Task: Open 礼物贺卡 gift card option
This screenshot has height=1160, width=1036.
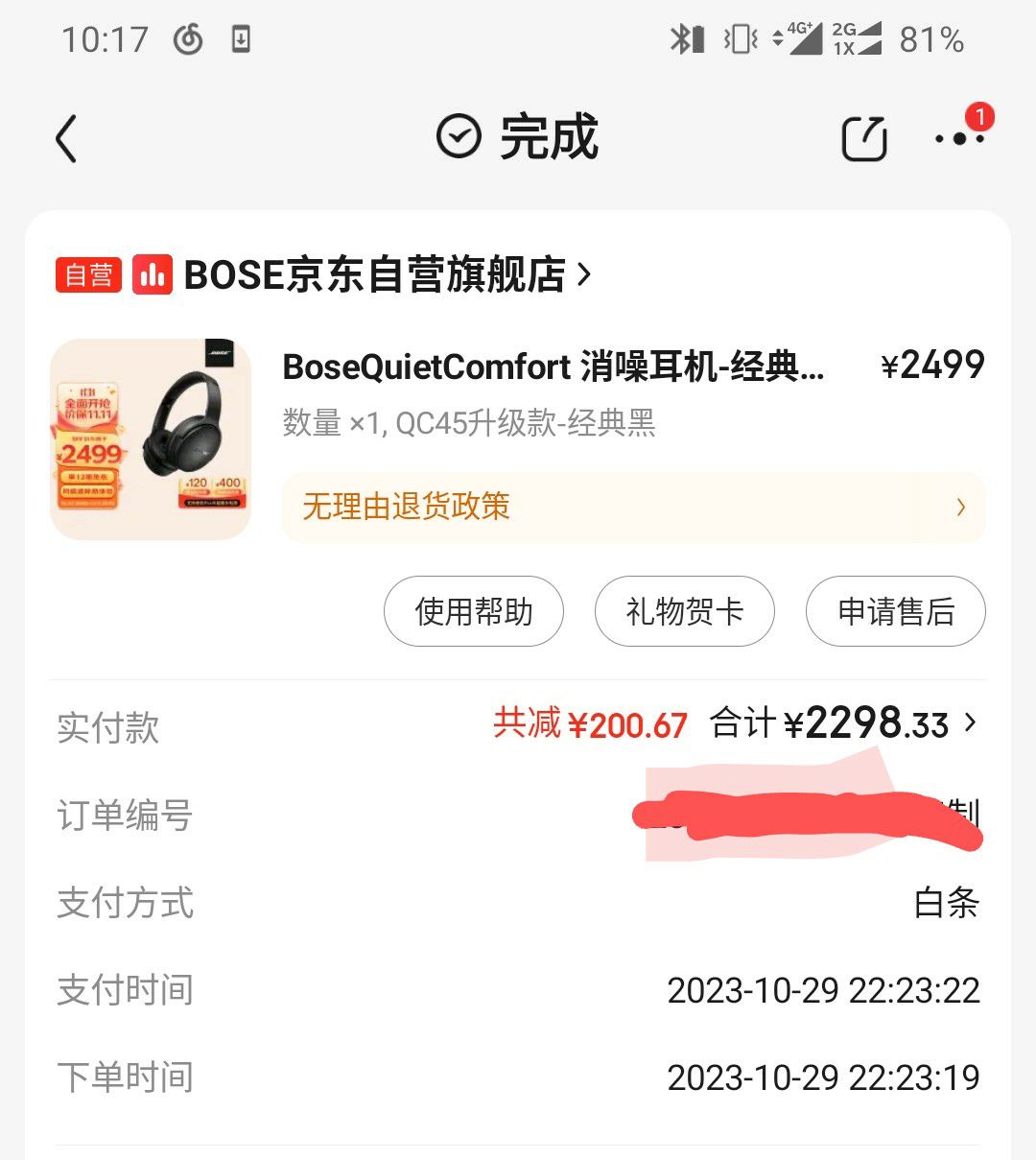Action: pyautogui.click(x=684, y=611)
